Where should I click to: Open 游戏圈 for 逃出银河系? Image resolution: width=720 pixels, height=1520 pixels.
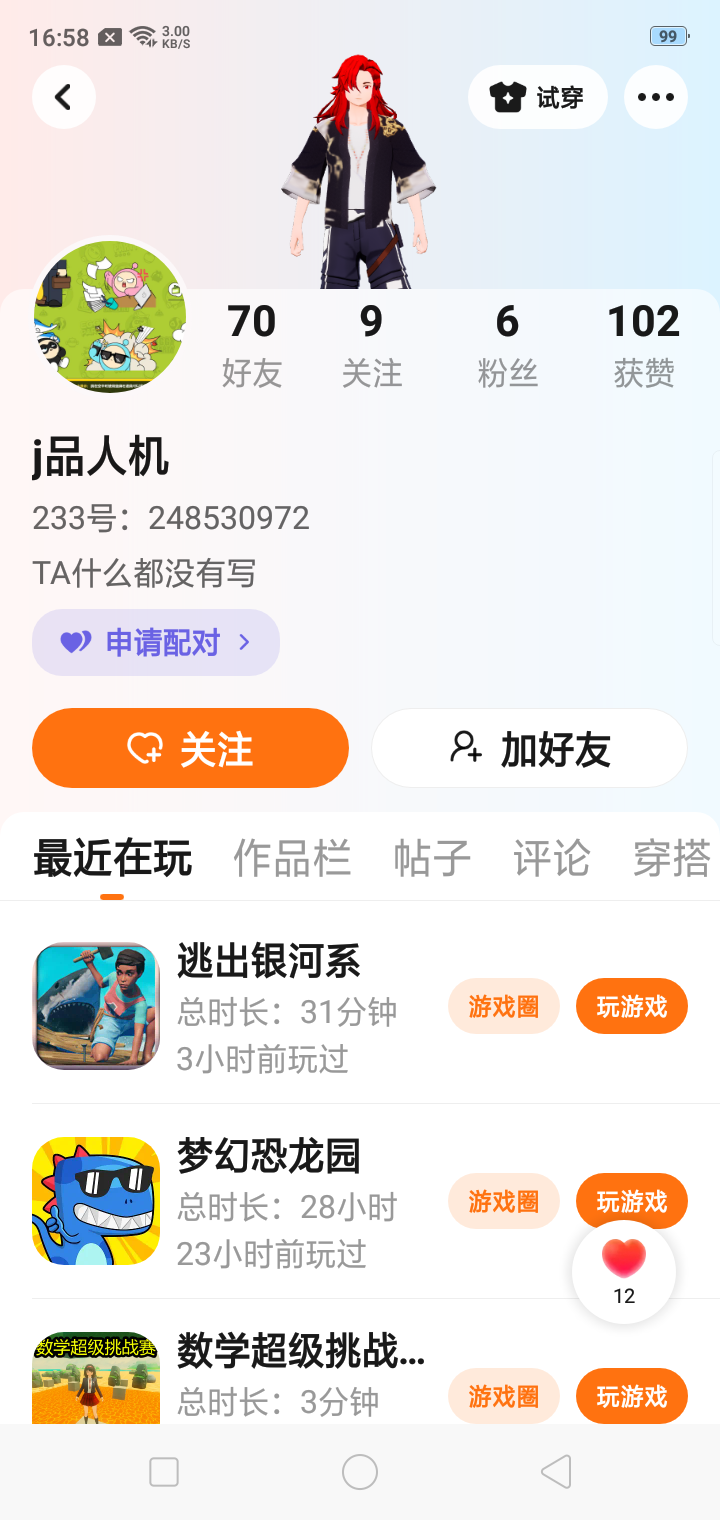(x=504, y=1006)
